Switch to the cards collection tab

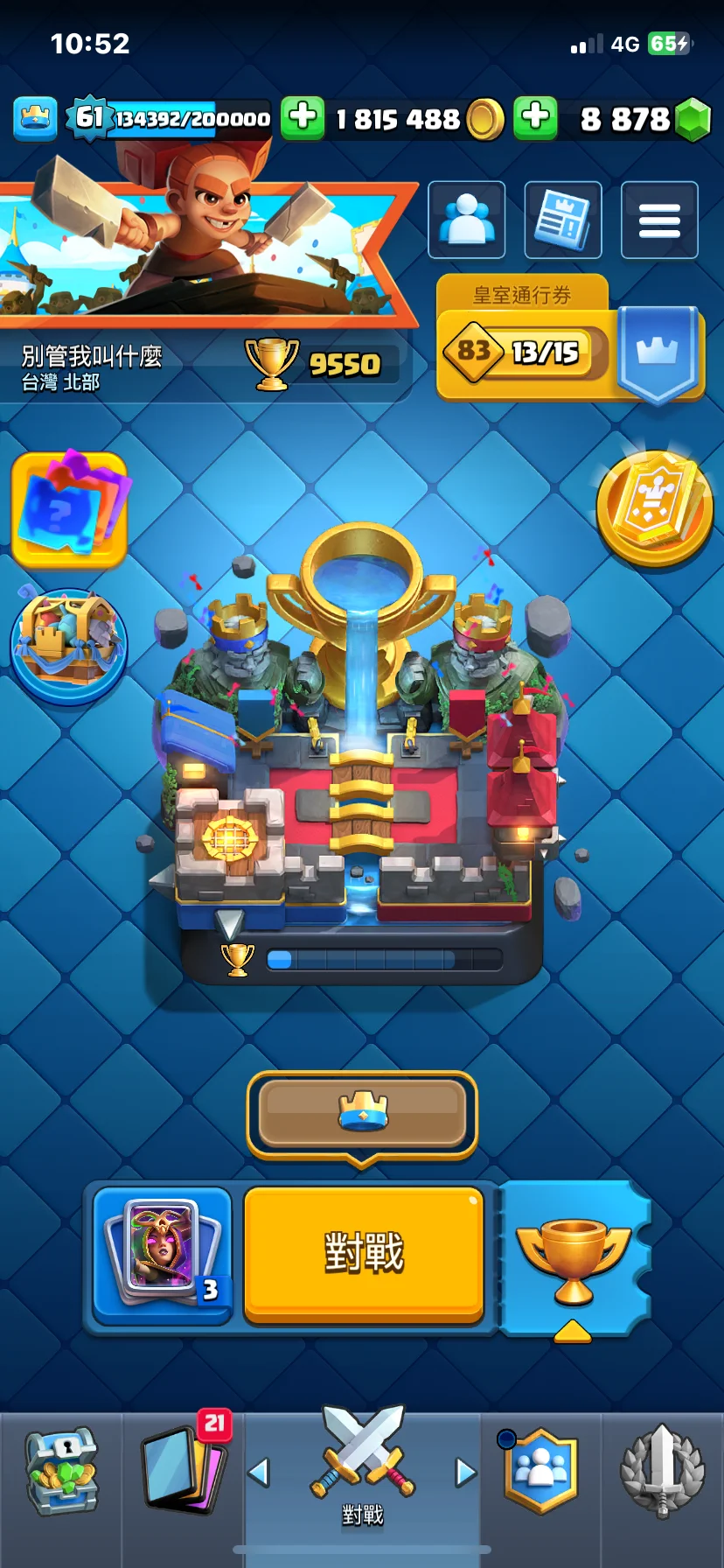click(x=184, y=1470)
